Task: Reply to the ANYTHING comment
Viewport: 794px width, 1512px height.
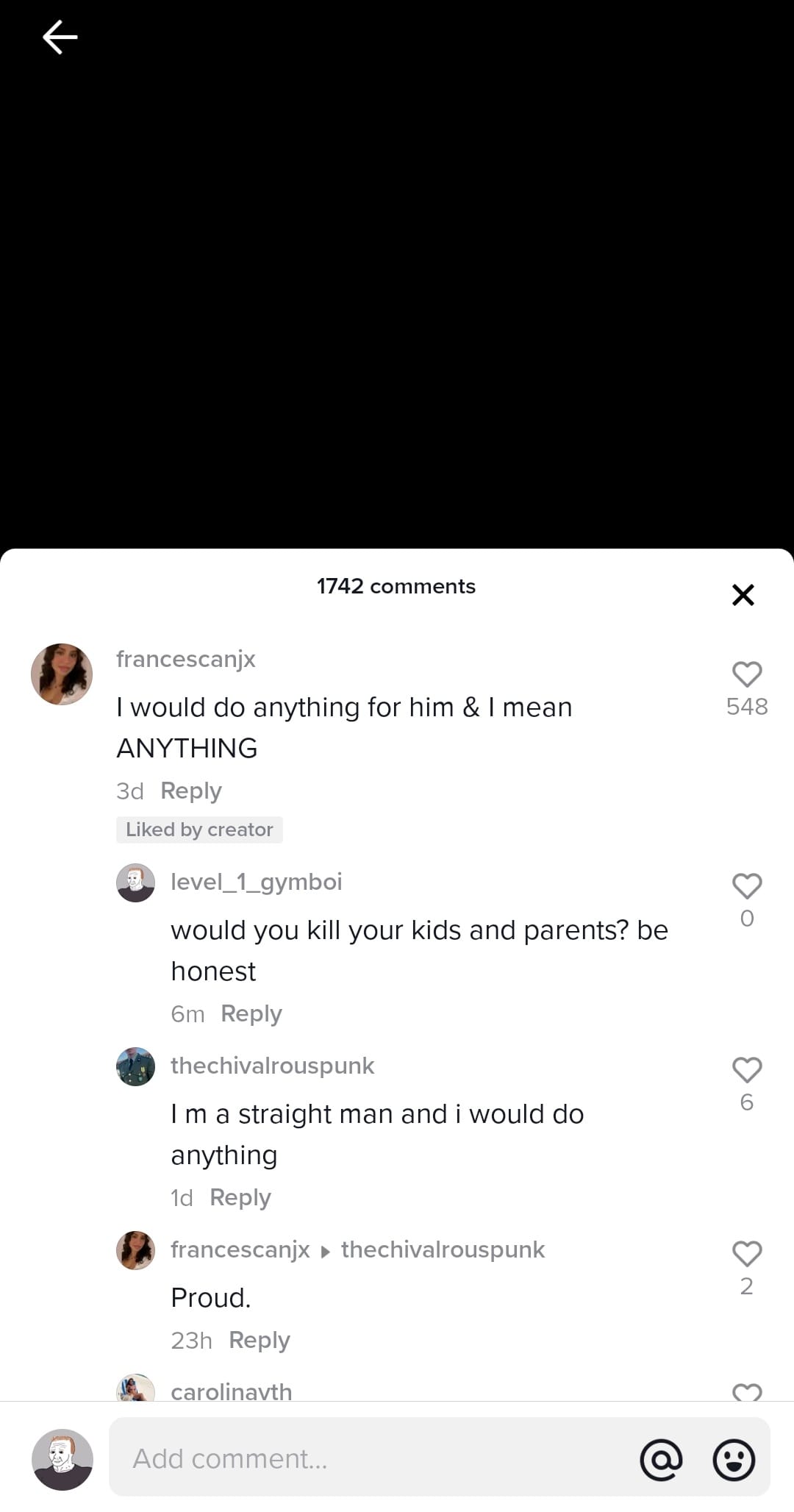Action: (190, 791)
